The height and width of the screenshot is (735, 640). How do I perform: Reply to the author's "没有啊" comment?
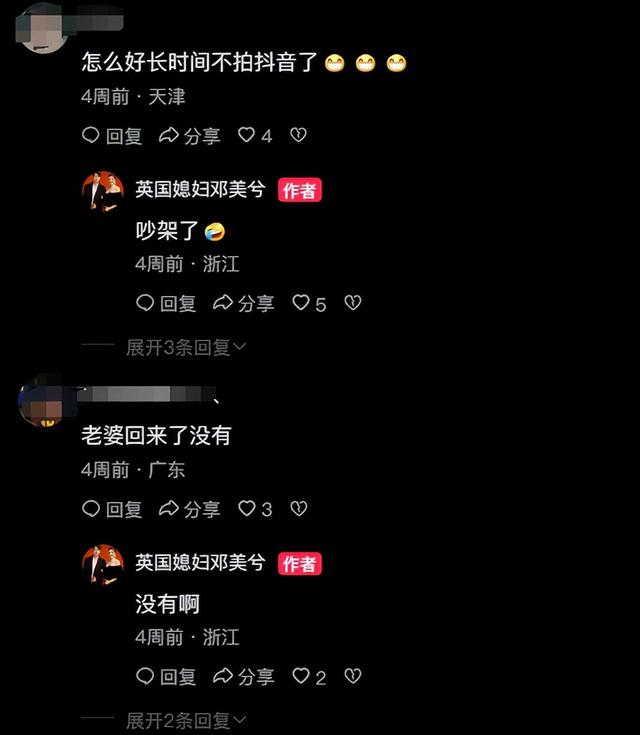(x=166, y=677)
